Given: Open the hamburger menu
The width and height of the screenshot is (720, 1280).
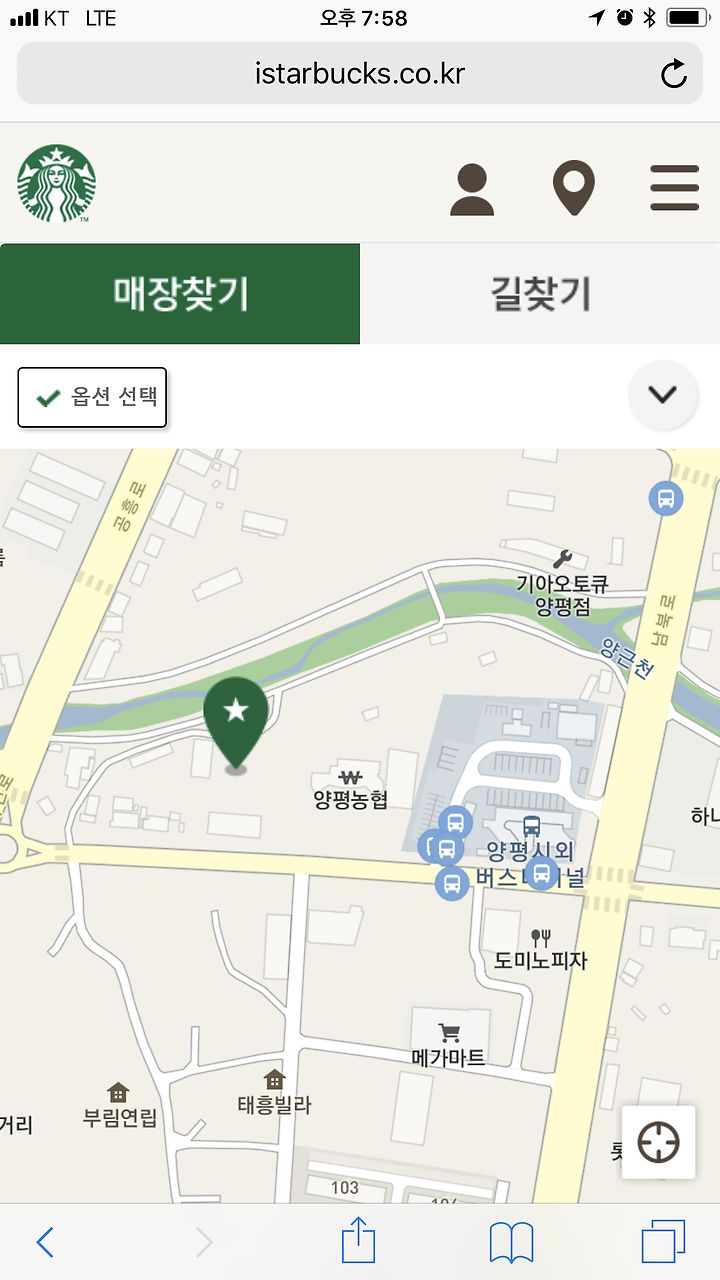Looking at the screenshot, I should click(x=675, y=188).
